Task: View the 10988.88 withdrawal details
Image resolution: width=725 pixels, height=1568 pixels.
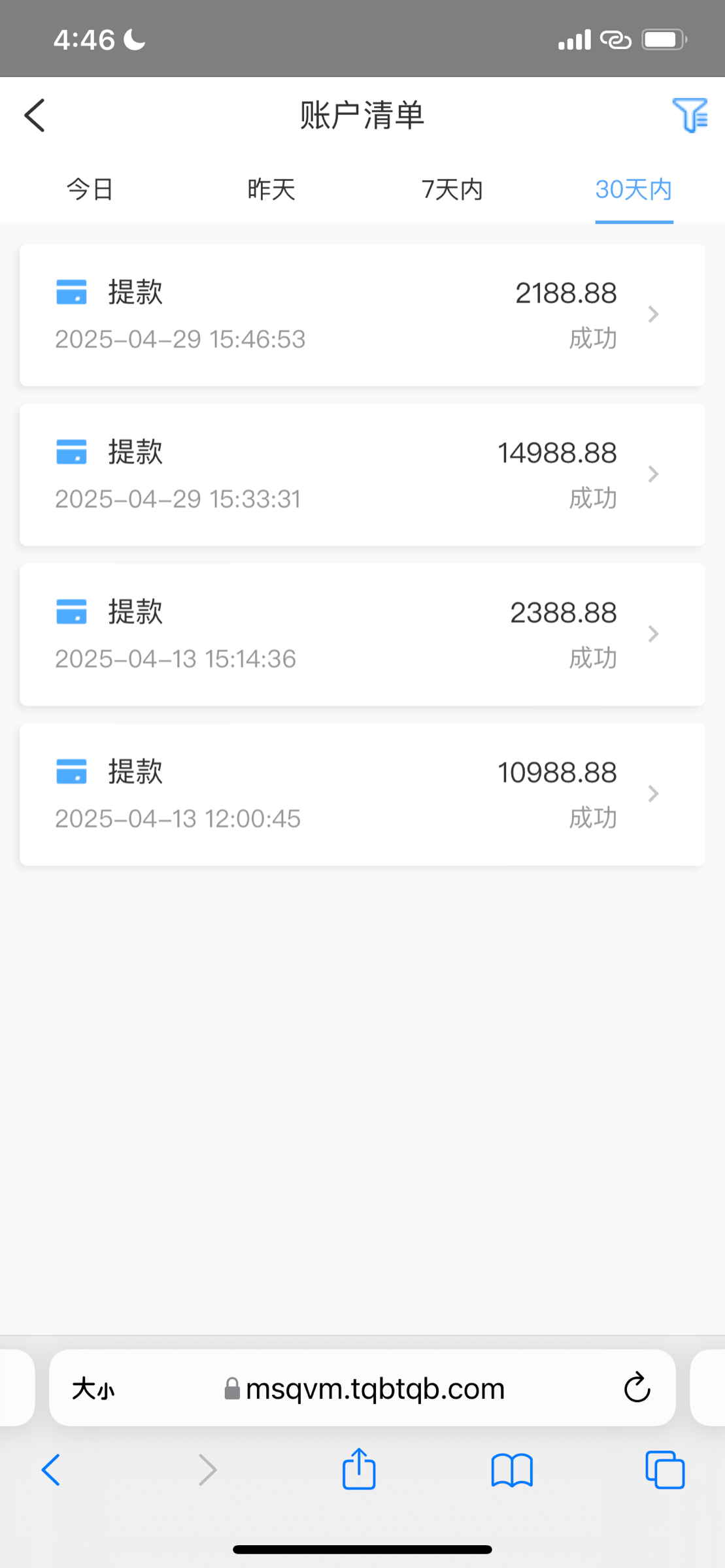Action: (x=362, y=794)
